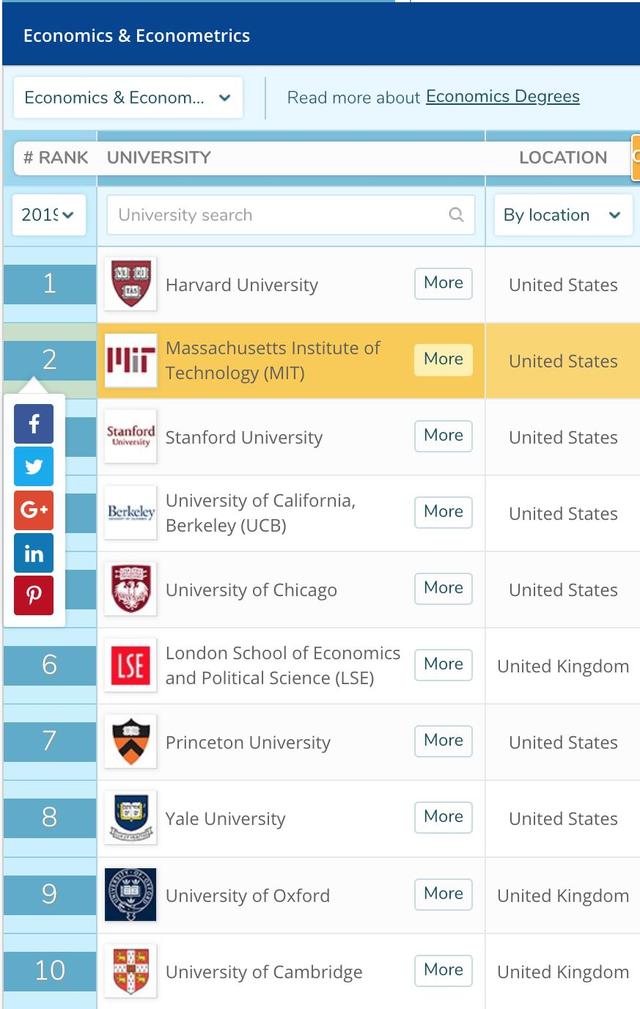This screenshot has width=640, height=1009.
Task: Open More for Stanford University
Action: point(443,435)
